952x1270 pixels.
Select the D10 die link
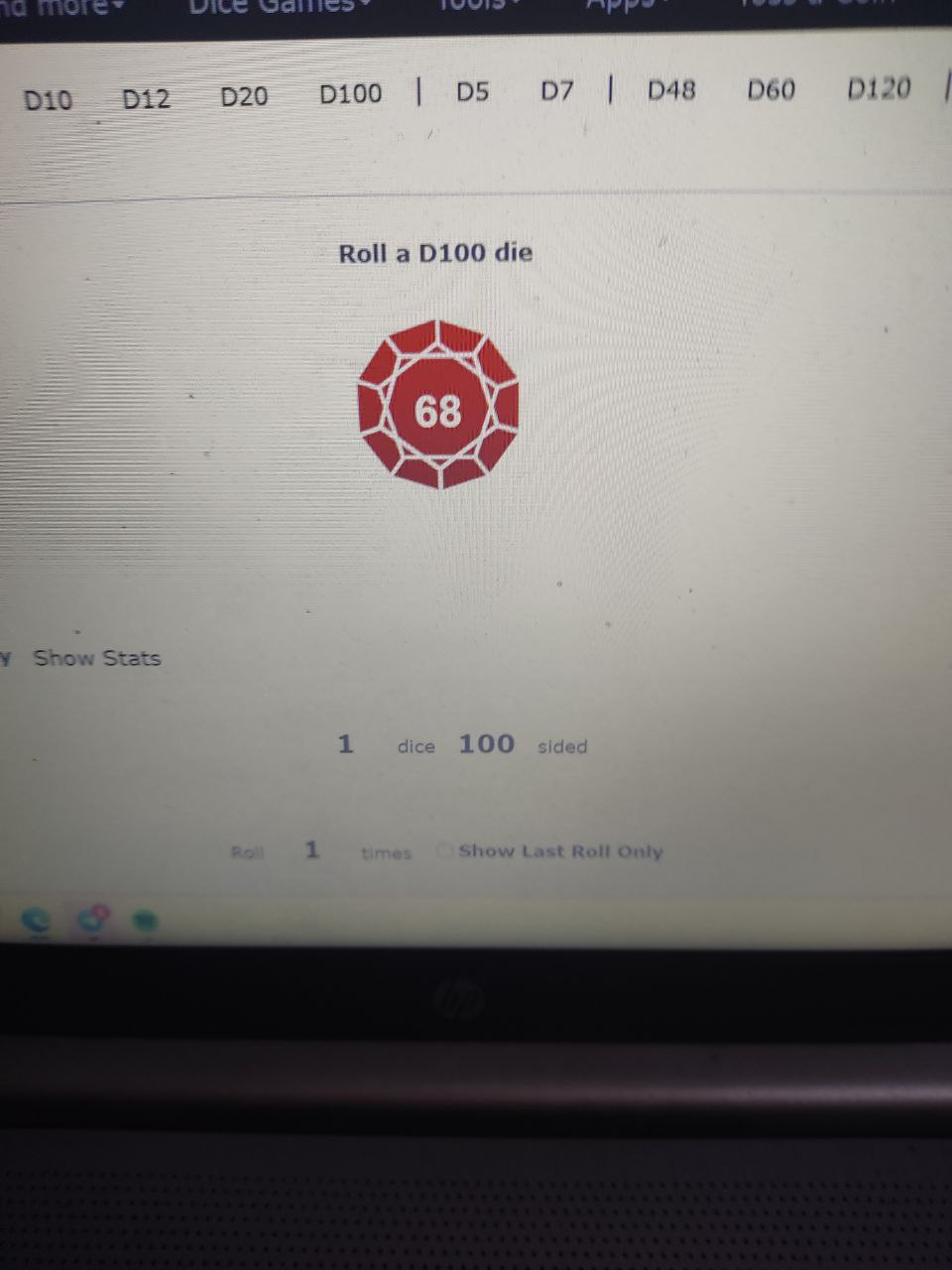[x=48, y=99]
